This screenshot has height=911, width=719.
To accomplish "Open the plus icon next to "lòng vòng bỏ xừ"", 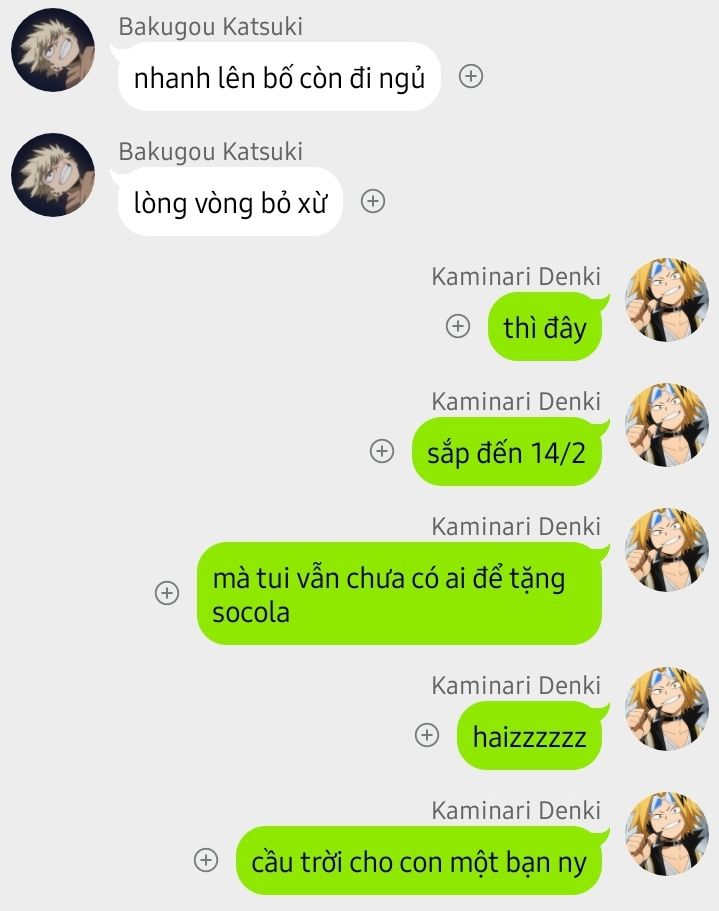I will click(x=373, y=201).
